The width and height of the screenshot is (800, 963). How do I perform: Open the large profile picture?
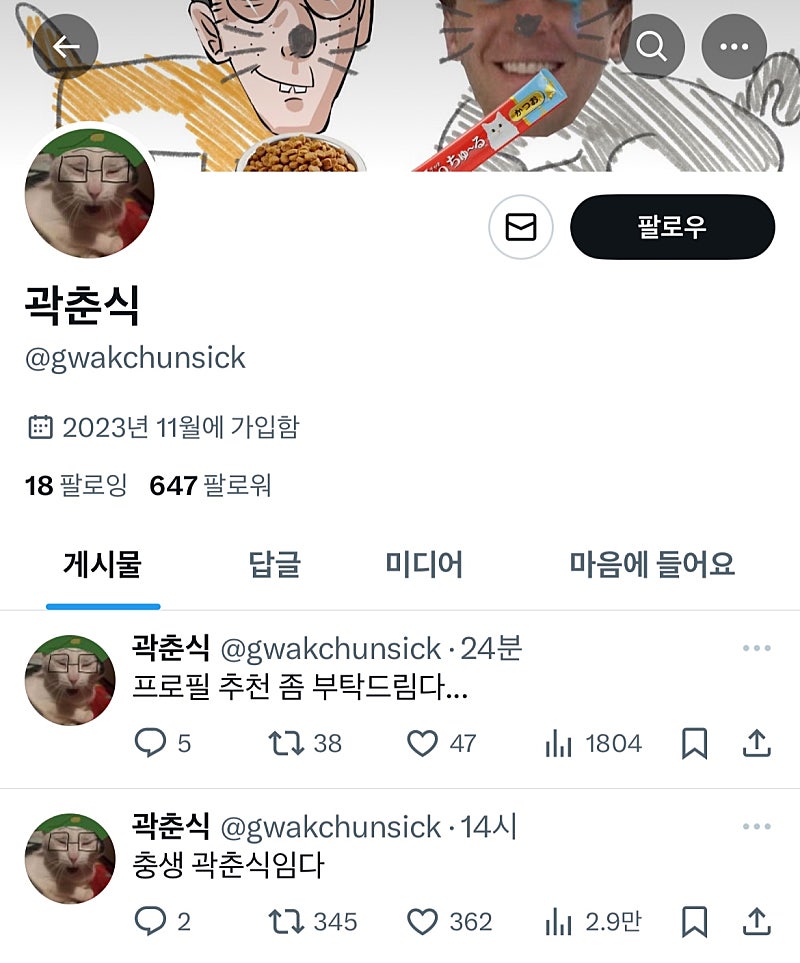coord(89,193)
